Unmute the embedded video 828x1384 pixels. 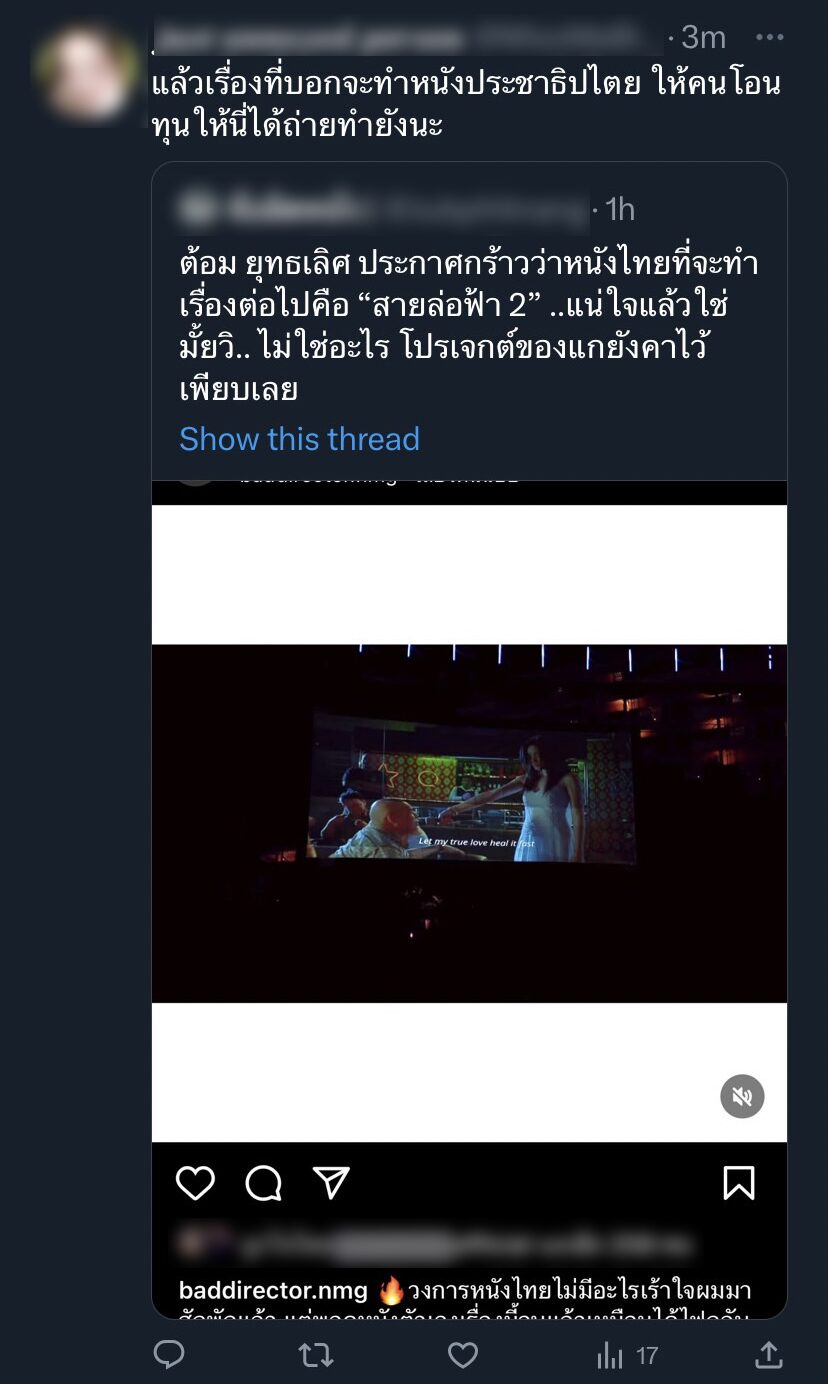tap(742, 1096)
